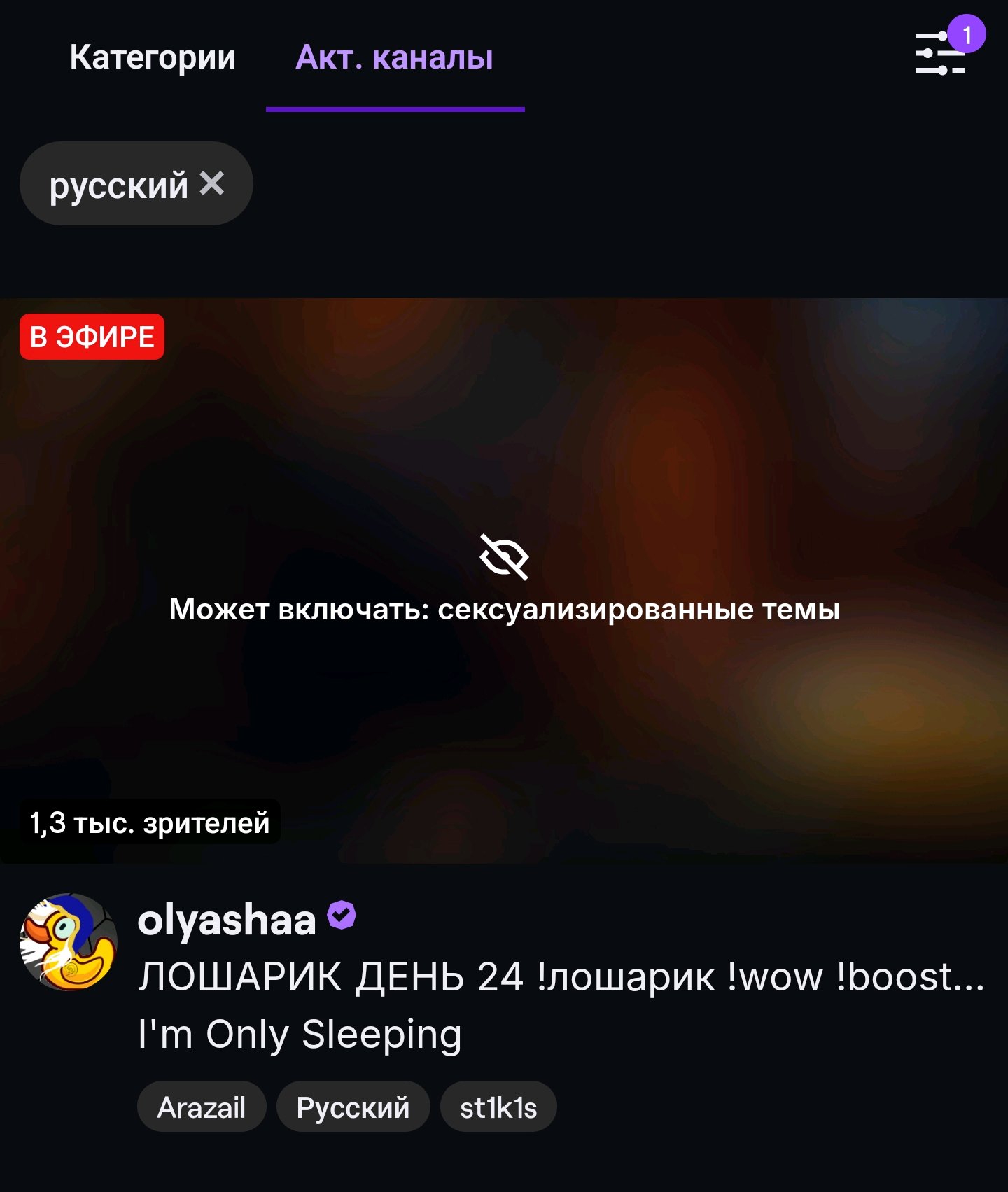Image resolution: width=1008 pixels, height=1192 pixels.
Task: Tap the olyashaa channel name
Action: pyautogui.click(x=227, y=919)
